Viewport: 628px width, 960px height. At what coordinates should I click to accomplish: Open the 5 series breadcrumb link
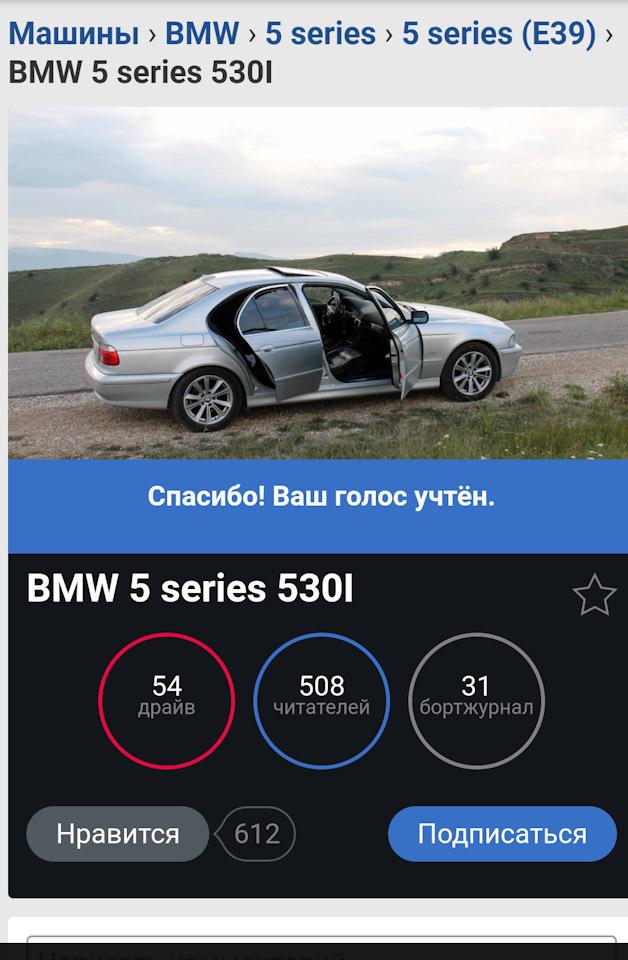320,34
